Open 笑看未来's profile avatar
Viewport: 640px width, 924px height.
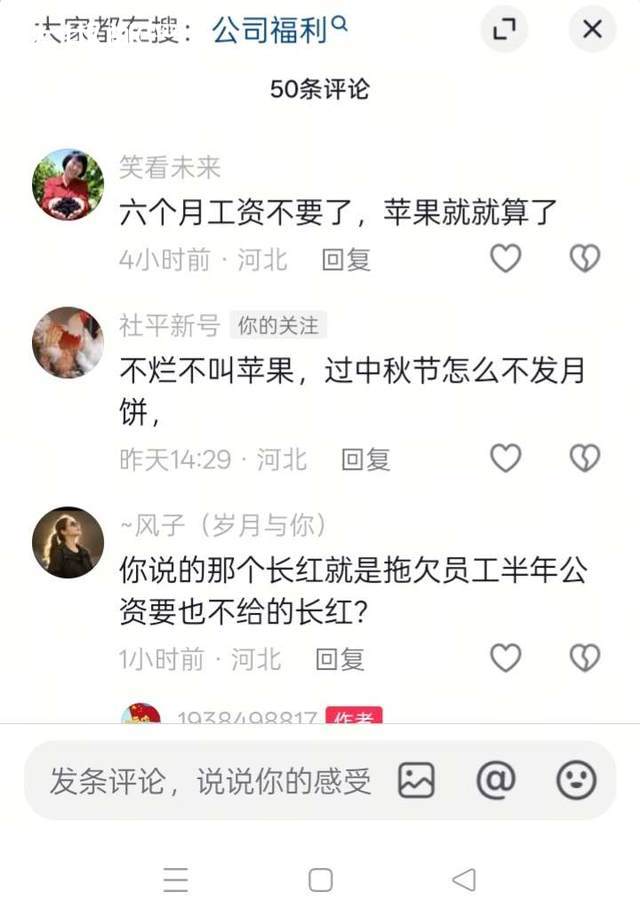68,184
